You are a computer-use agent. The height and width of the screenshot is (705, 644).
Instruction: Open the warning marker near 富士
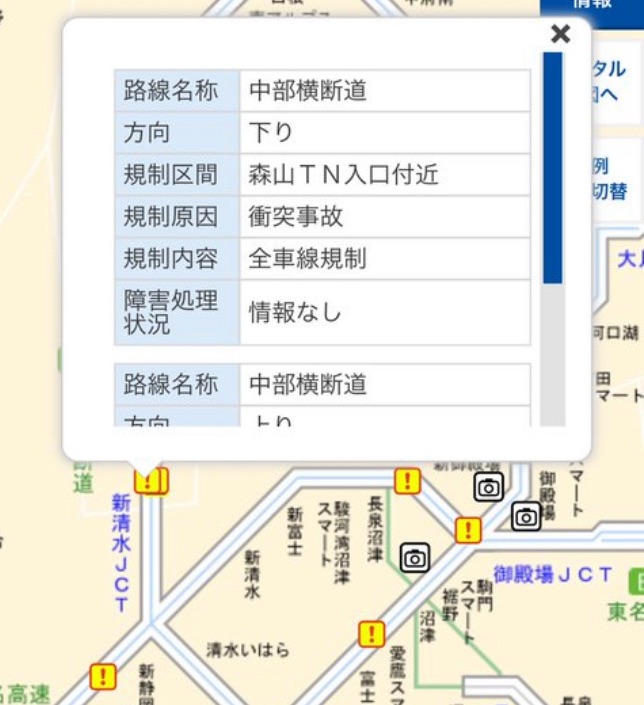pos(371,634)
